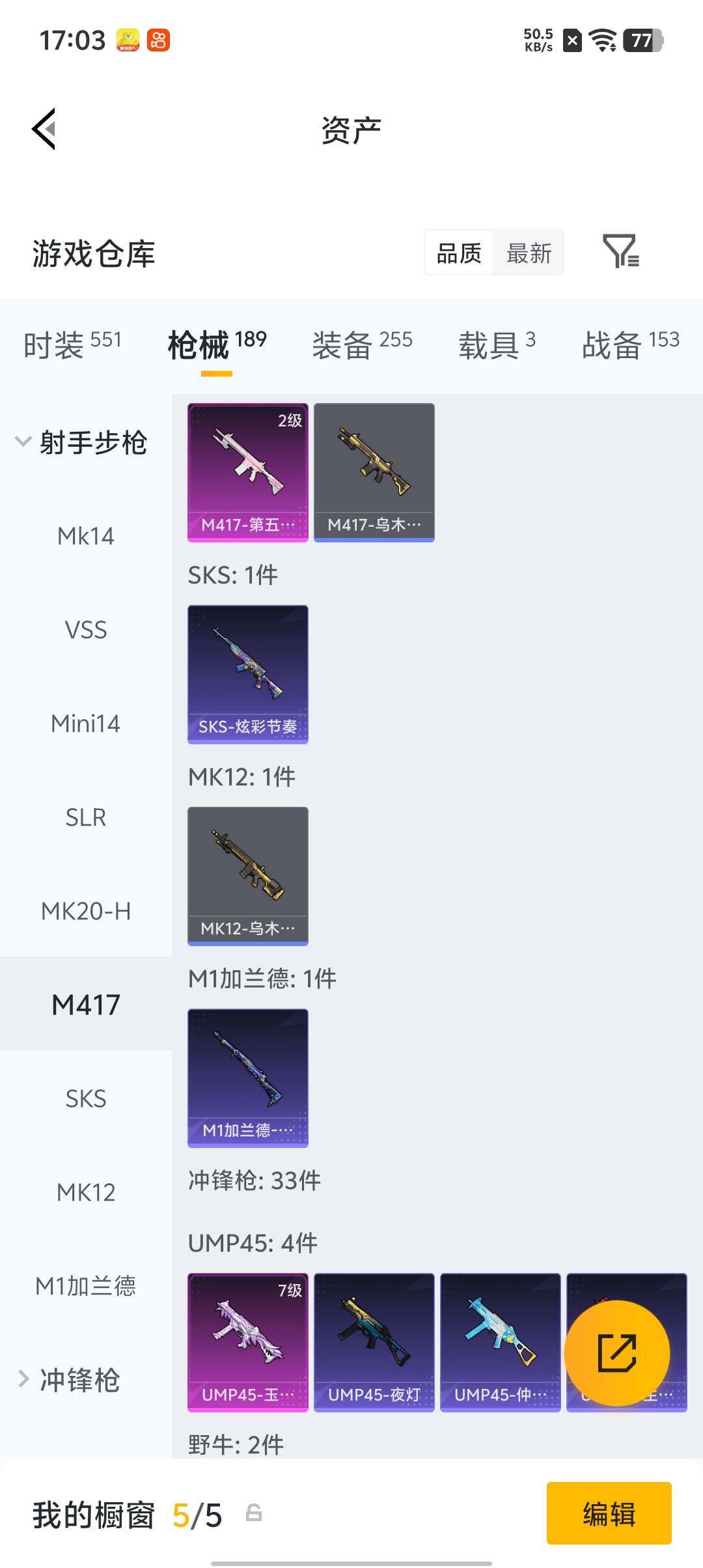
Task: Open the SKS-炫彩节奏 skin card
Action: pos(248,674)
